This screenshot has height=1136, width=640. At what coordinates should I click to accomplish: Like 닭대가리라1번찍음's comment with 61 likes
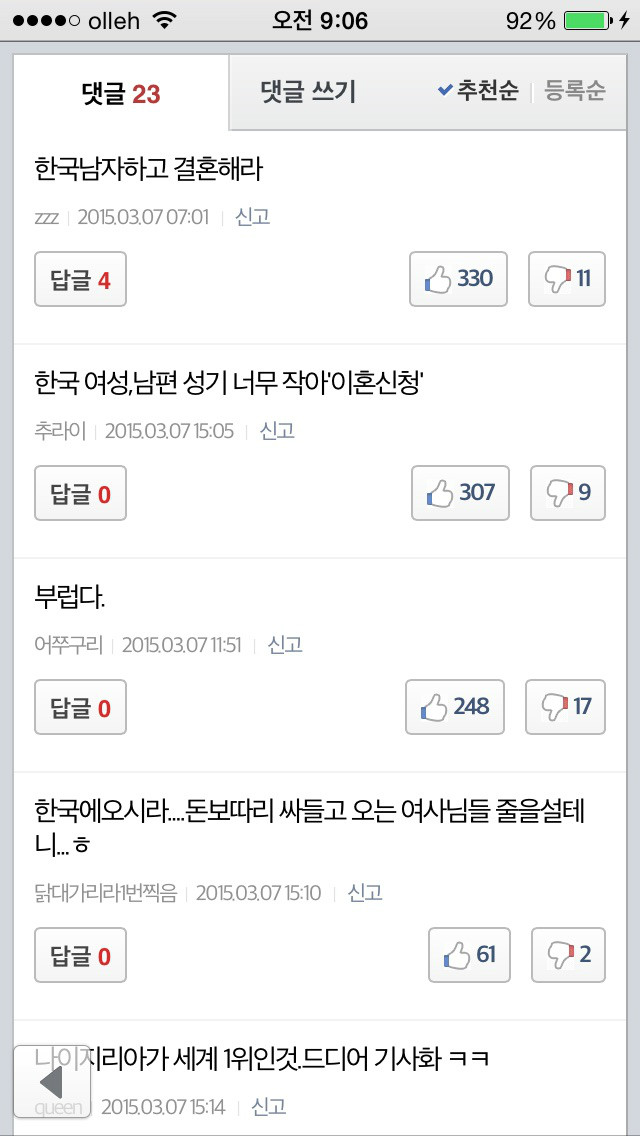point(469,955)
